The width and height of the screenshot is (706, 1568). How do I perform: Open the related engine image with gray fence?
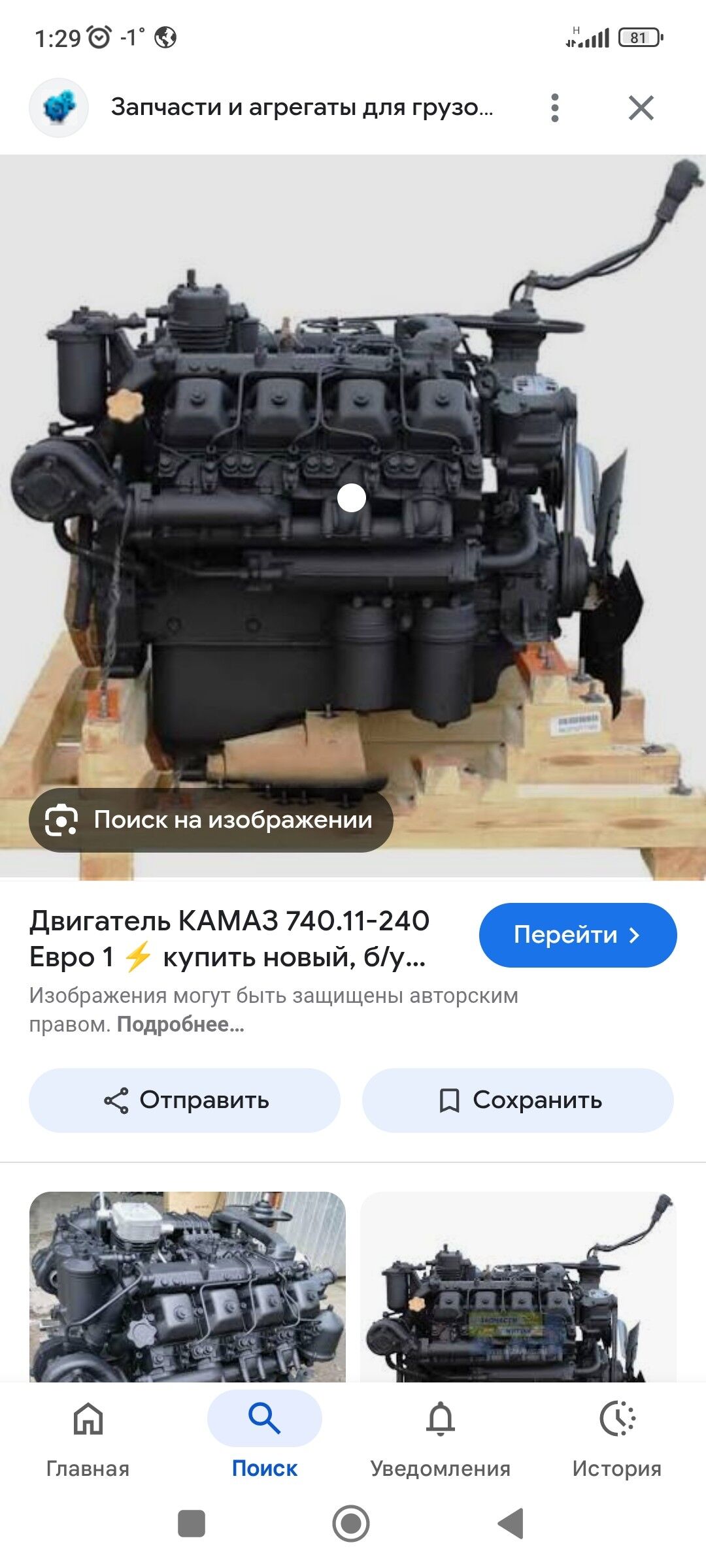point(188,1286)
